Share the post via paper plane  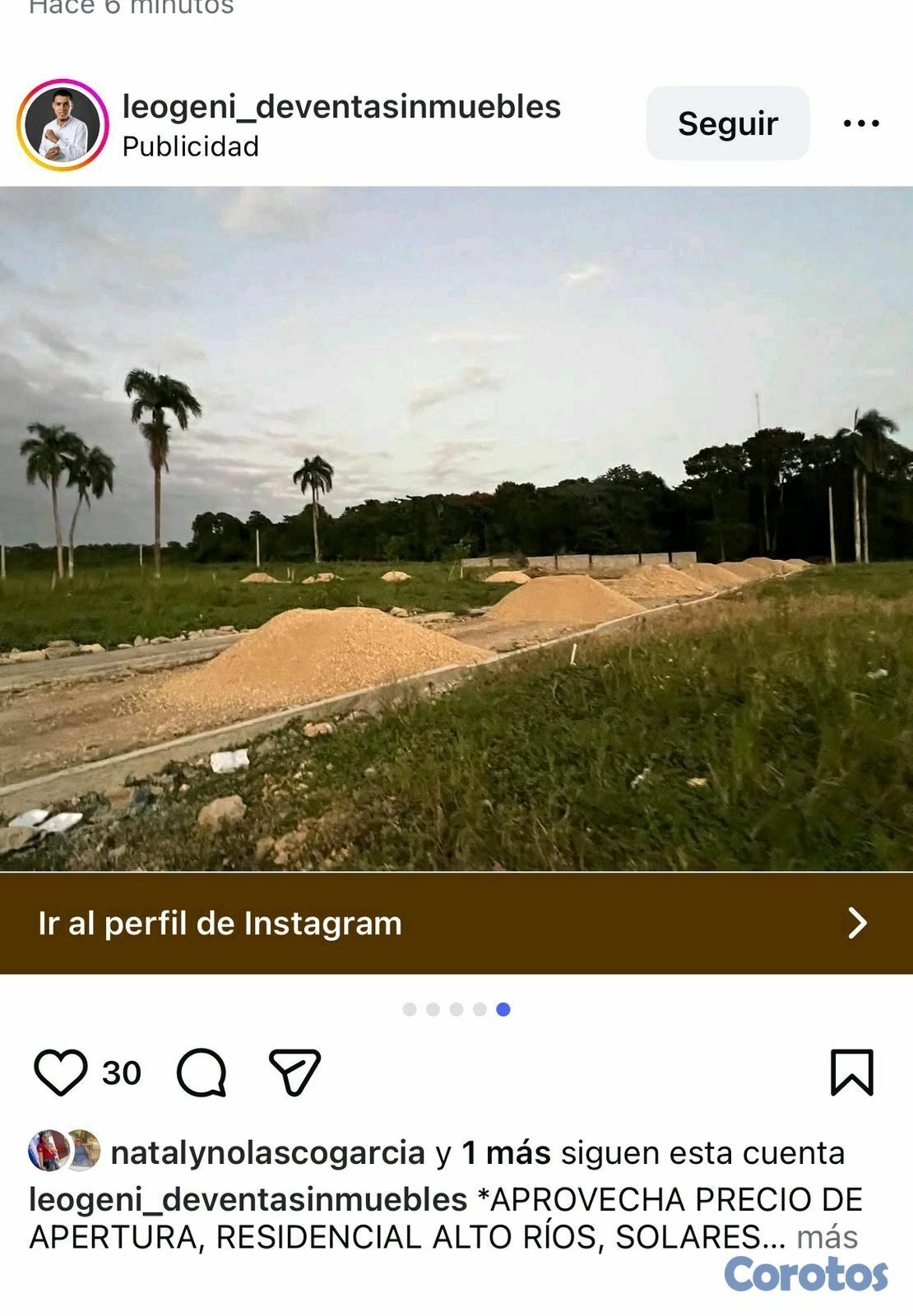pyautogui.click(x=294, y=1073)
